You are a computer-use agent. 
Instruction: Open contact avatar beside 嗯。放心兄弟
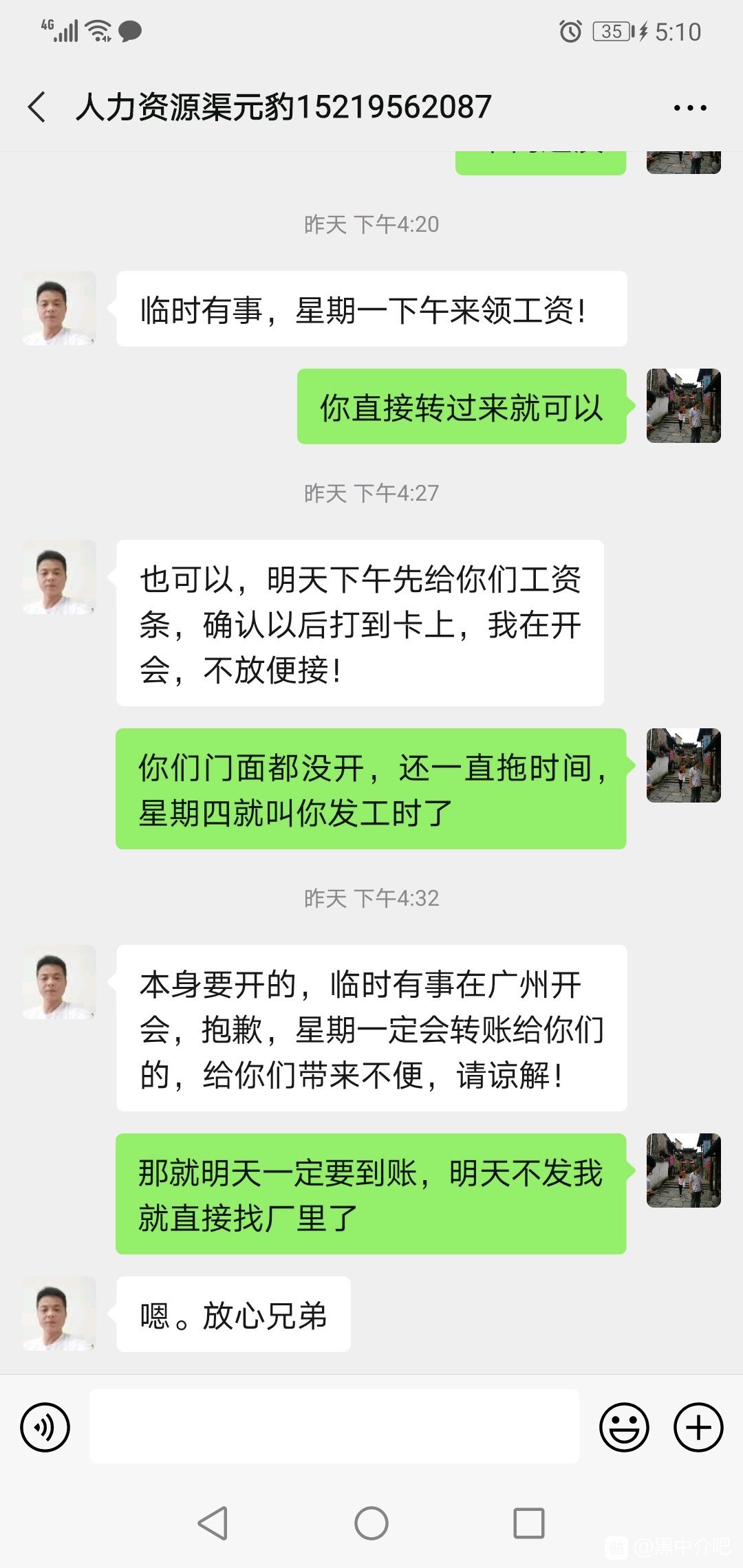point(59,1314)
